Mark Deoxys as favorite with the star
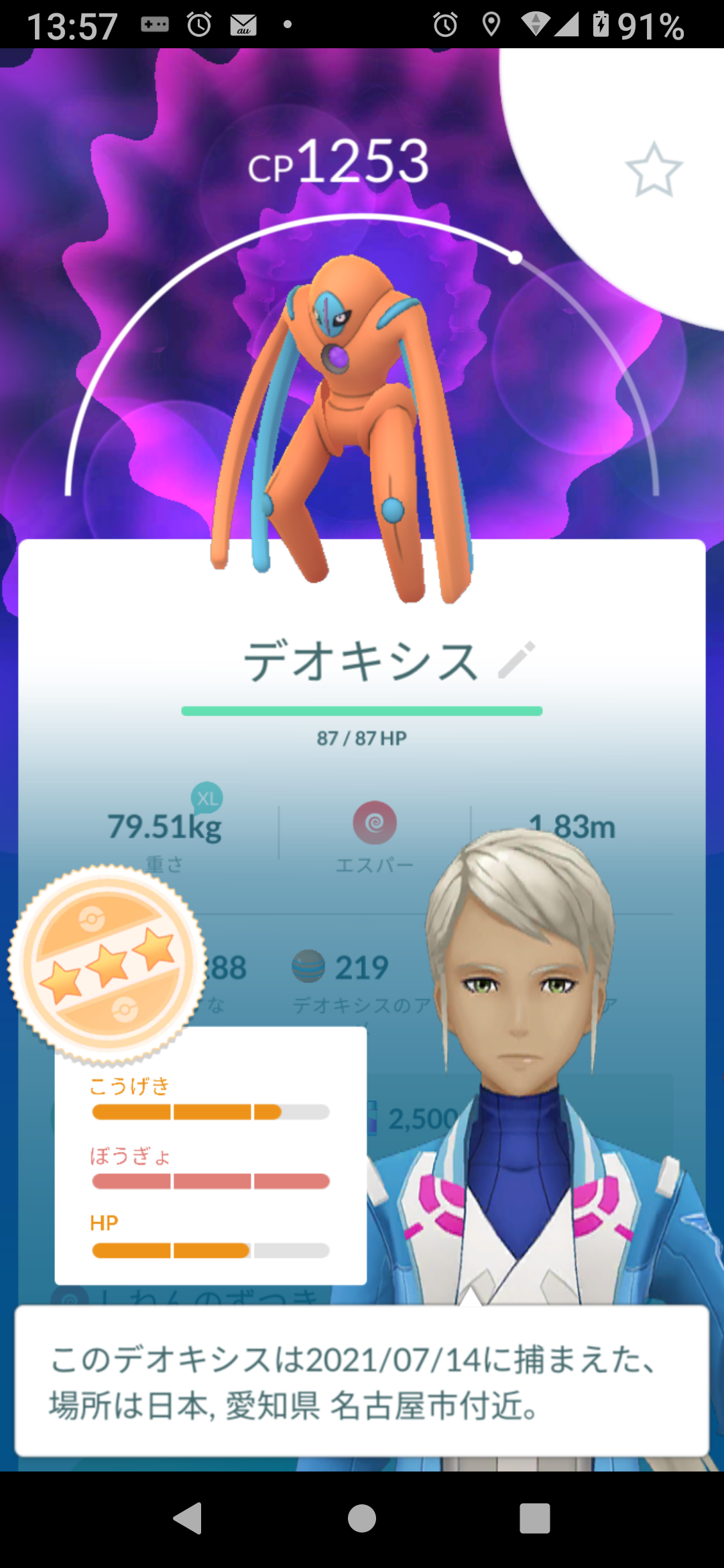This screenshot has width=724, height=1568. [x=653, y=170]
